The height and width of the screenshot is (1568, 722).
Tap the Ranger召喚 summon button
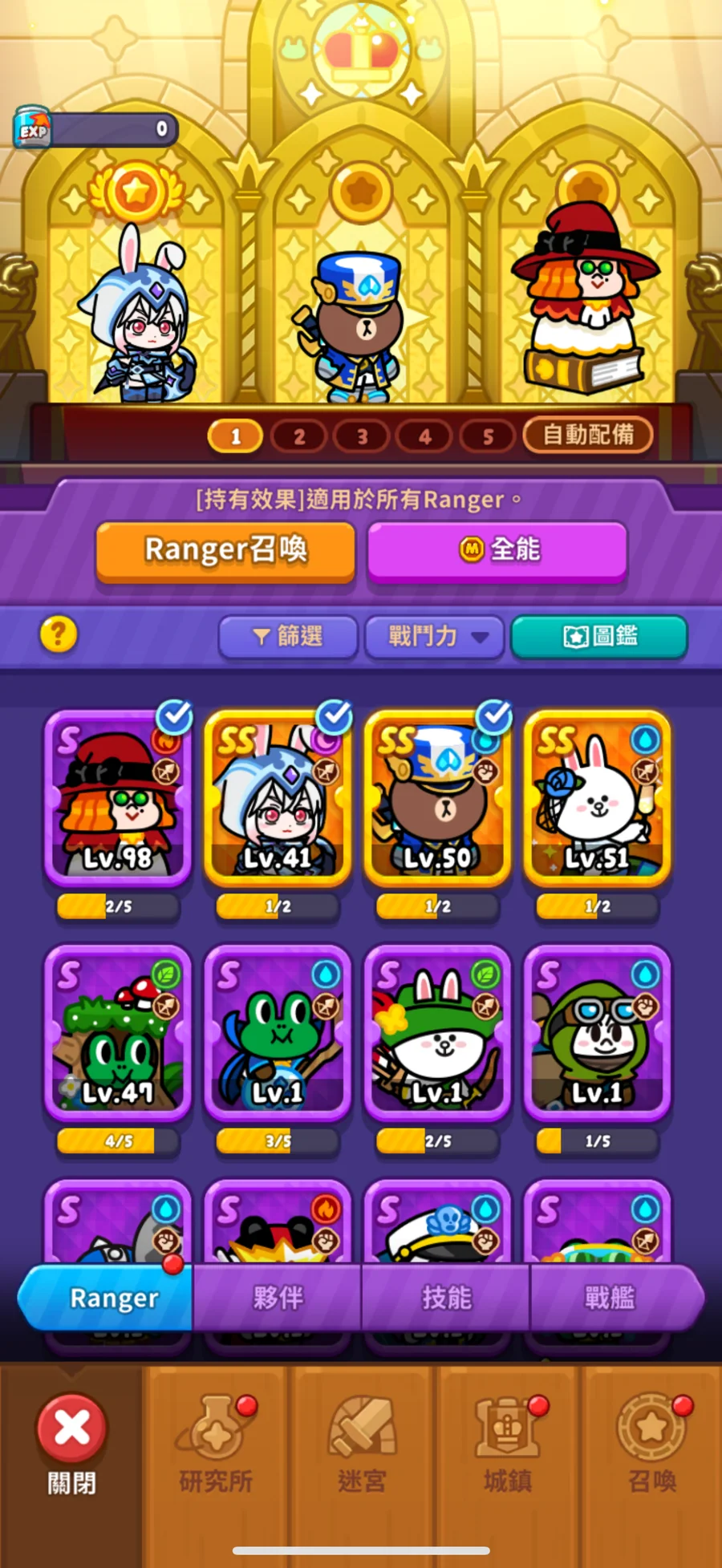pos(225,551)
